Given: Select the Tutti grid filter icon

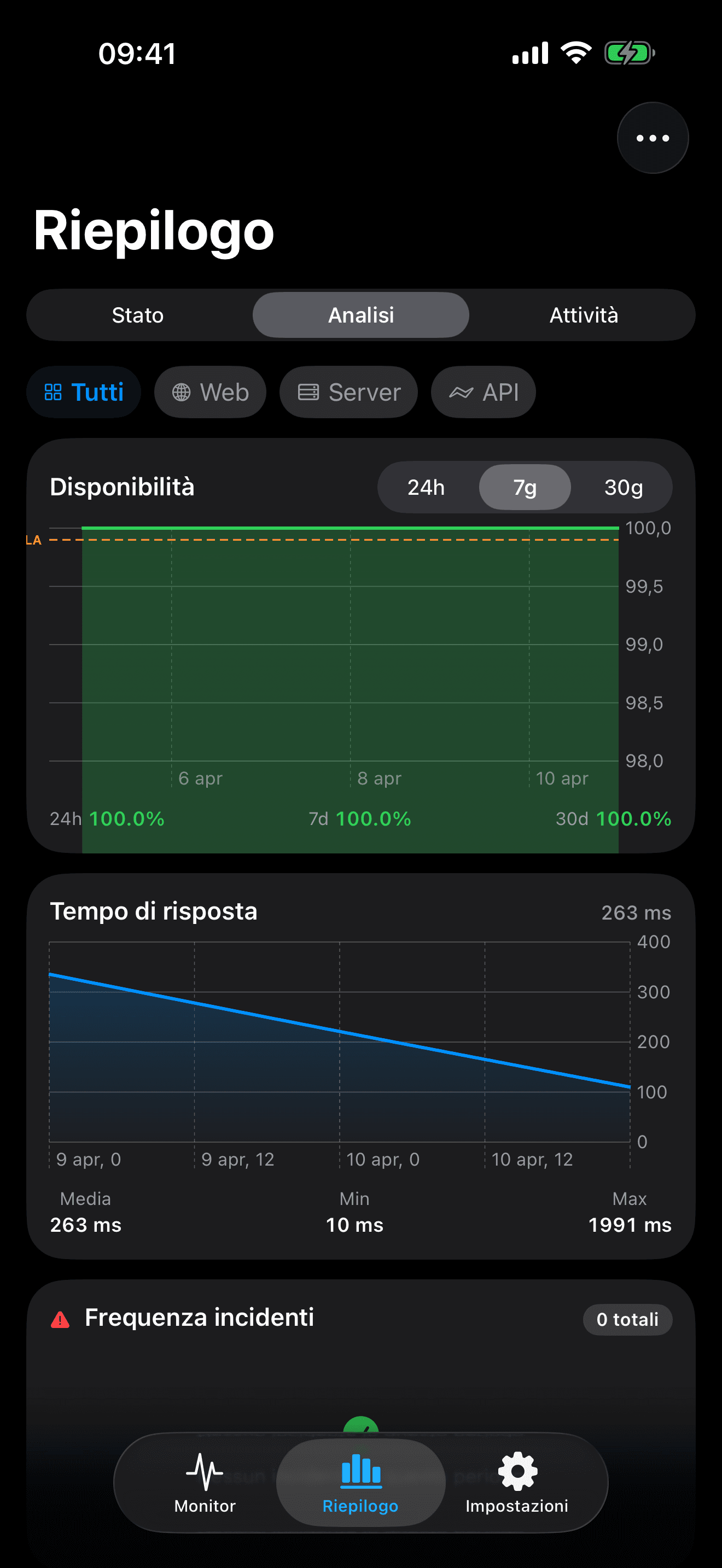Looking at the screenshot, I should pos(55,393).
